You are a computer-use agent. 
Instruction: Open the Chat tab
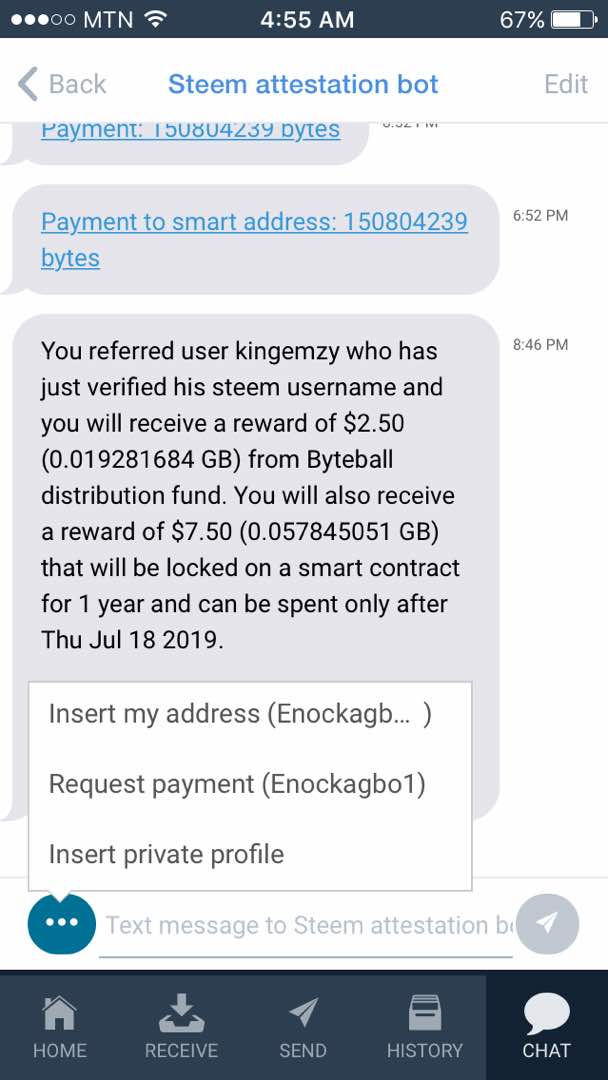pyautogui.click(x=546, y=1028)
